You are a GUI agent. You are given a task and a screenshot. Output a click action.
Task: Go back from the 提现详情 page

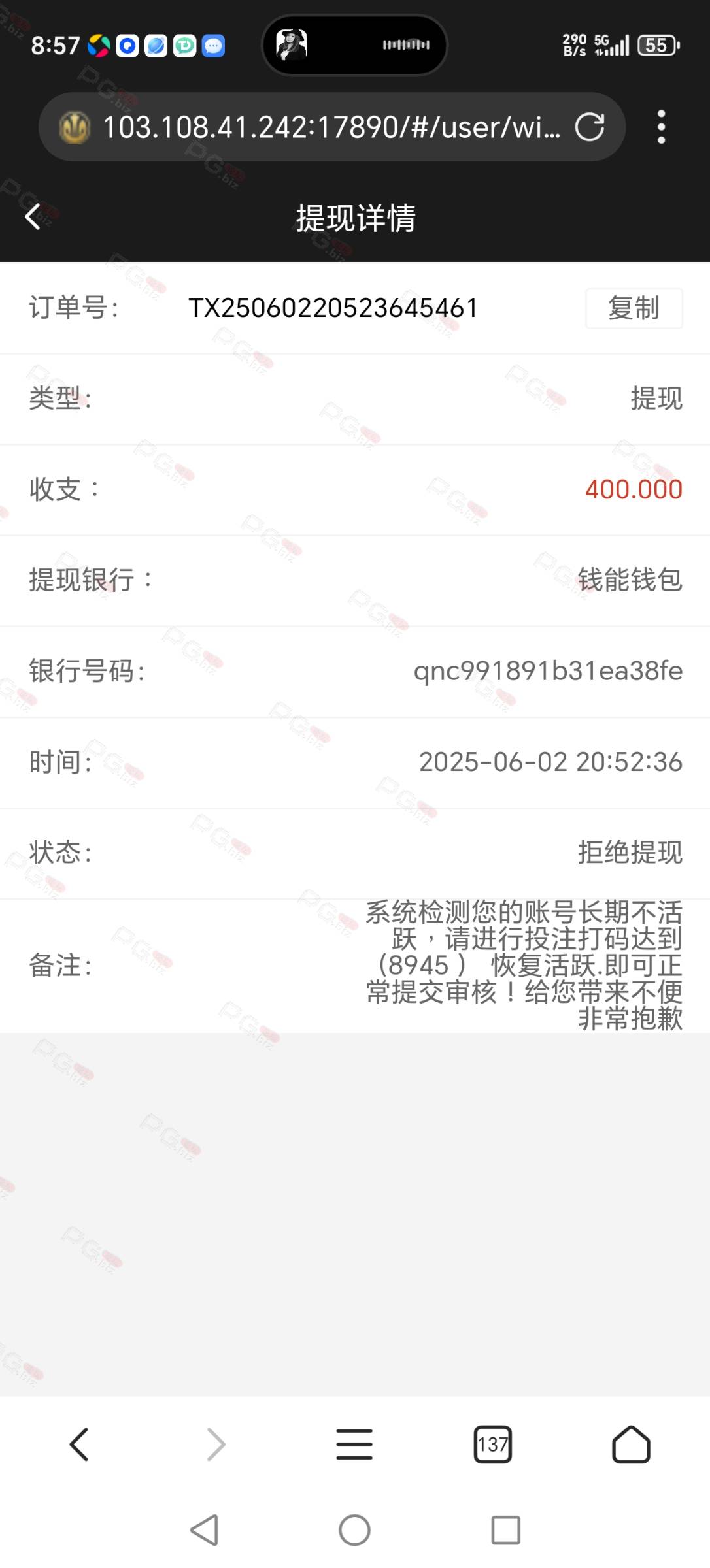(x=33, y=217)
